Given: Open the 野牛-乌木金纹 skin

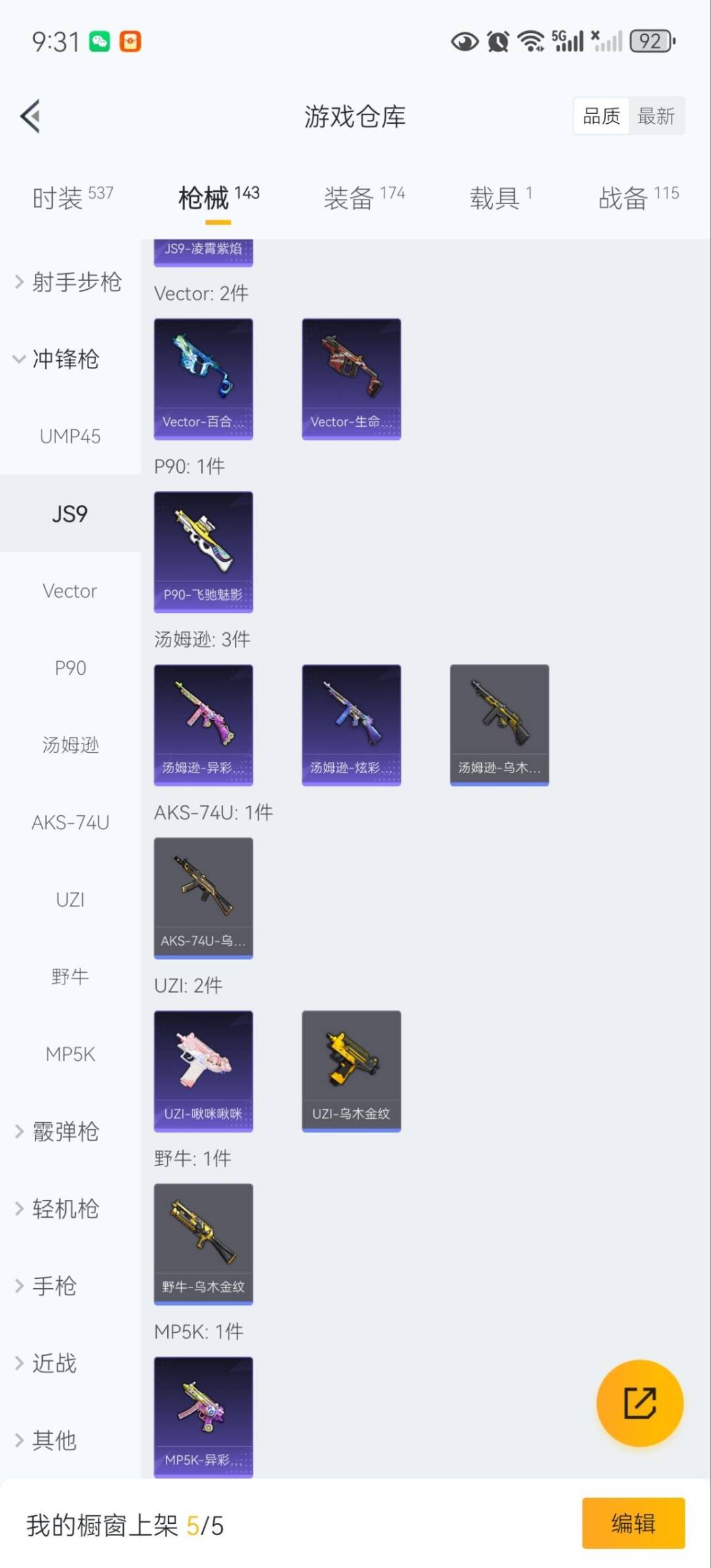Looking at the screenshot, I should (x=203, y=1243).
